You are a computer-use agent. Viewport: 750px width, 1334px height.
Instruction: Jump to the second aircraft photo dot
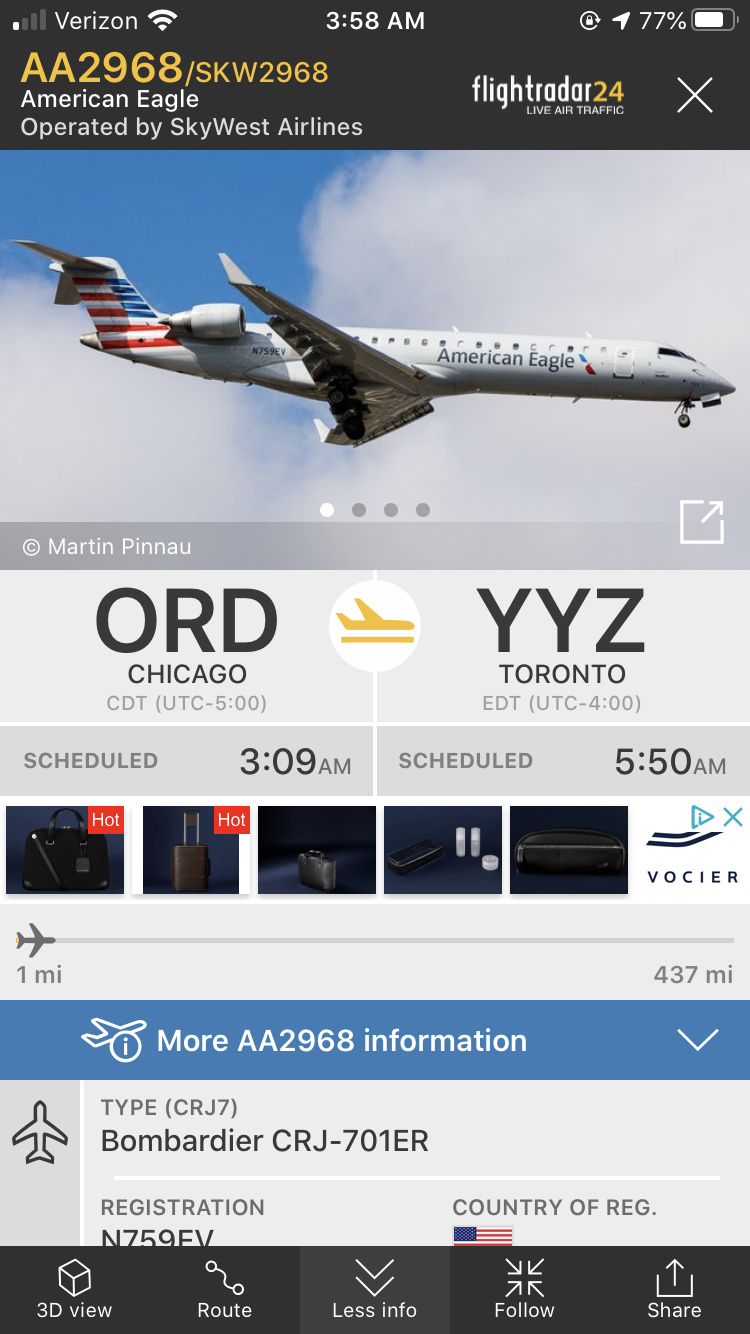(359, 510)
